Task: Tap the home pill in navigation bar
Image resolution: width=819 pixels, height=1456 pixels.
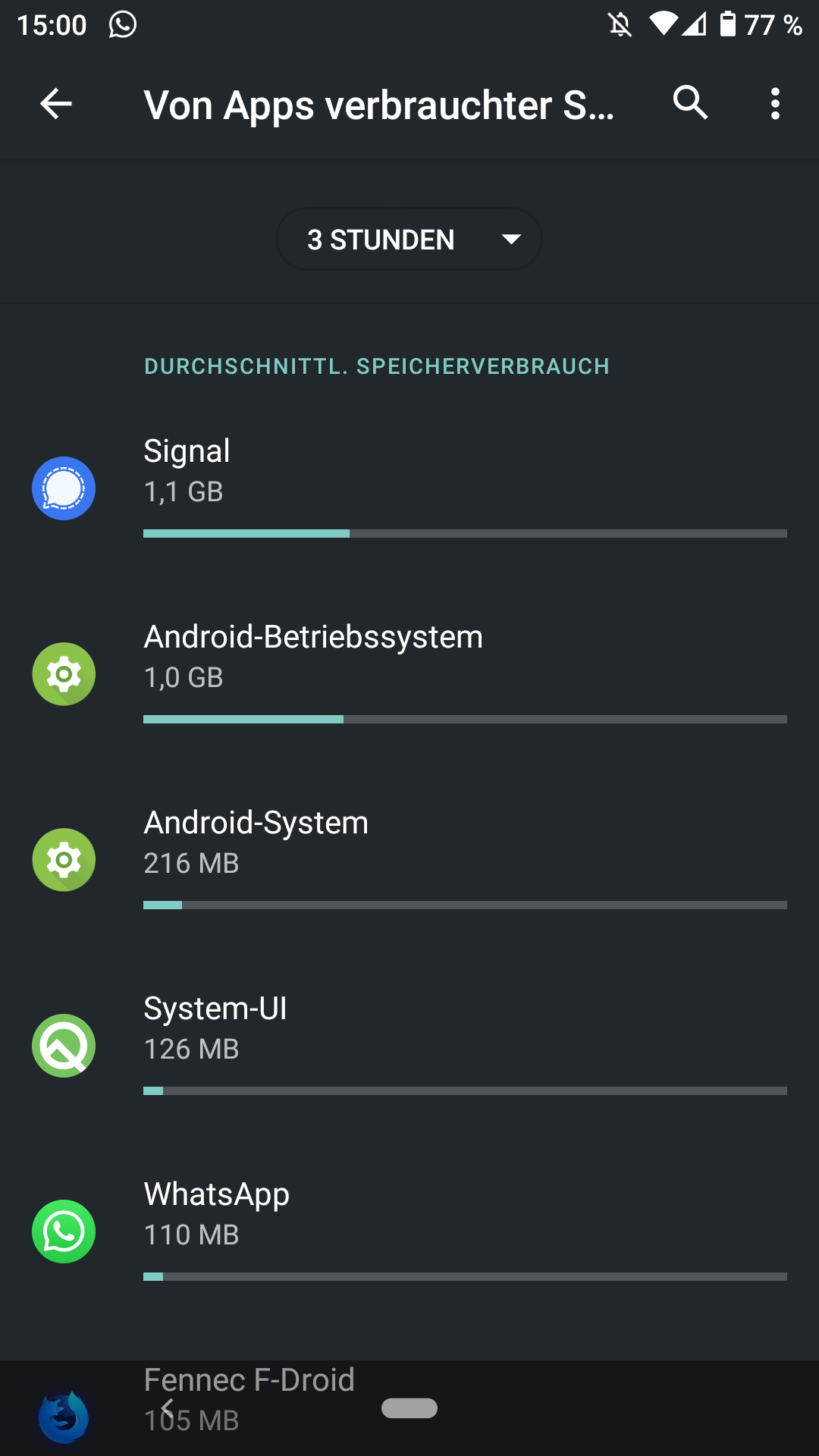Action: [x=409, y=1408]
